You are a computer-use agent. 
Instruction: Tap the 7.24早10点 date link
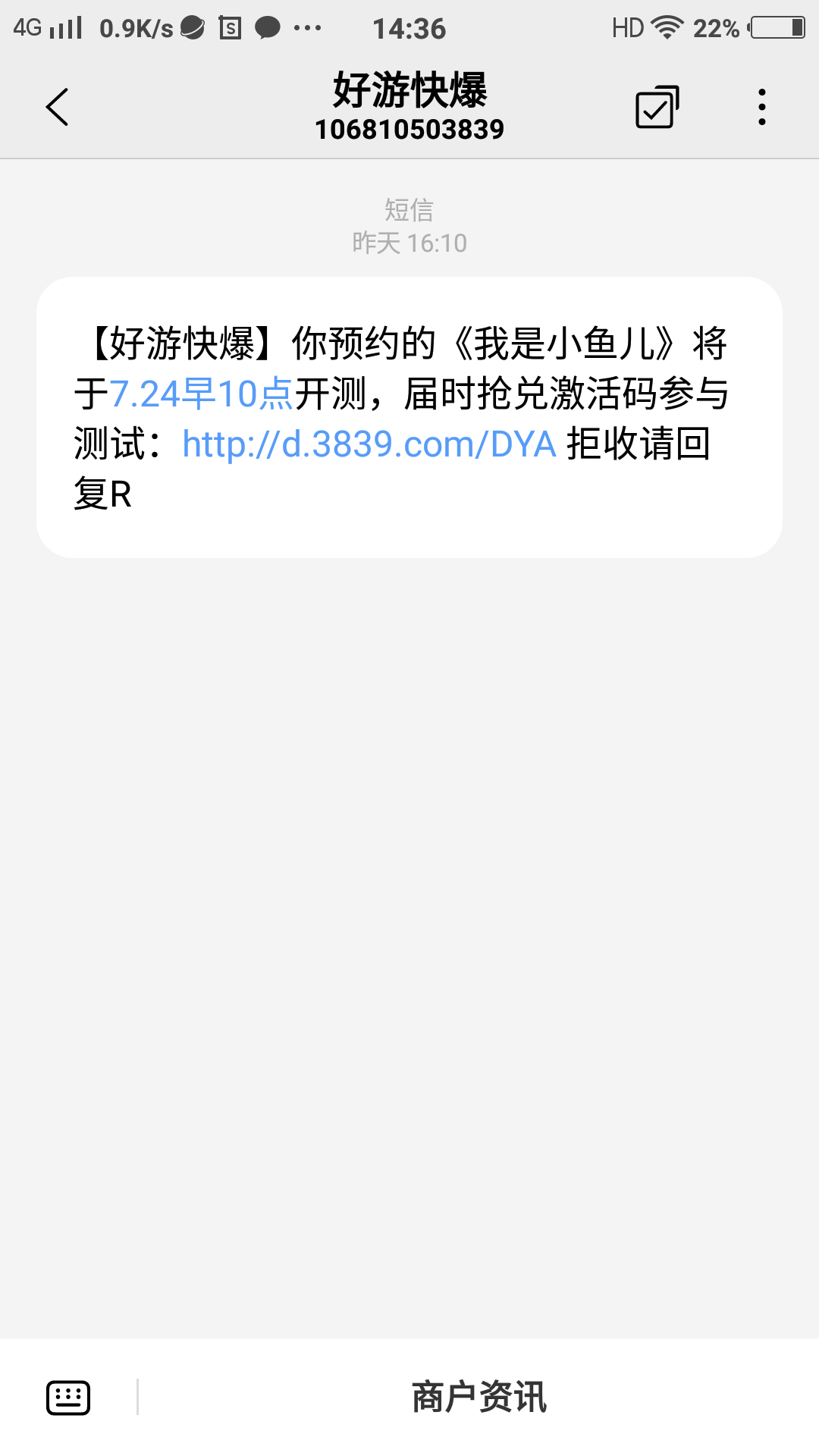(x=201, y=394)
